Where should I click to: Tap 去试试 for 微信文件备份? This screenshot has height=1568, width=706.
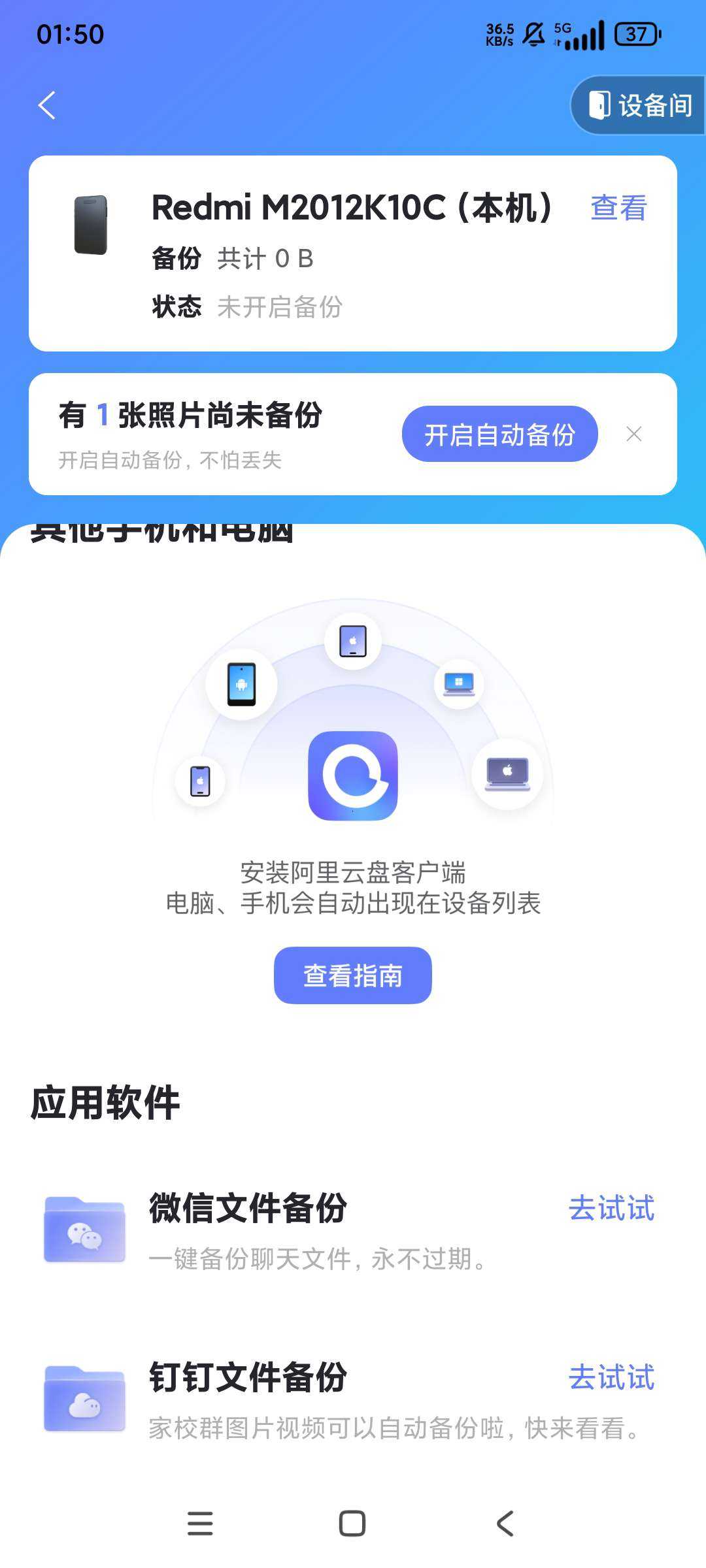(x=611, y=1208)
